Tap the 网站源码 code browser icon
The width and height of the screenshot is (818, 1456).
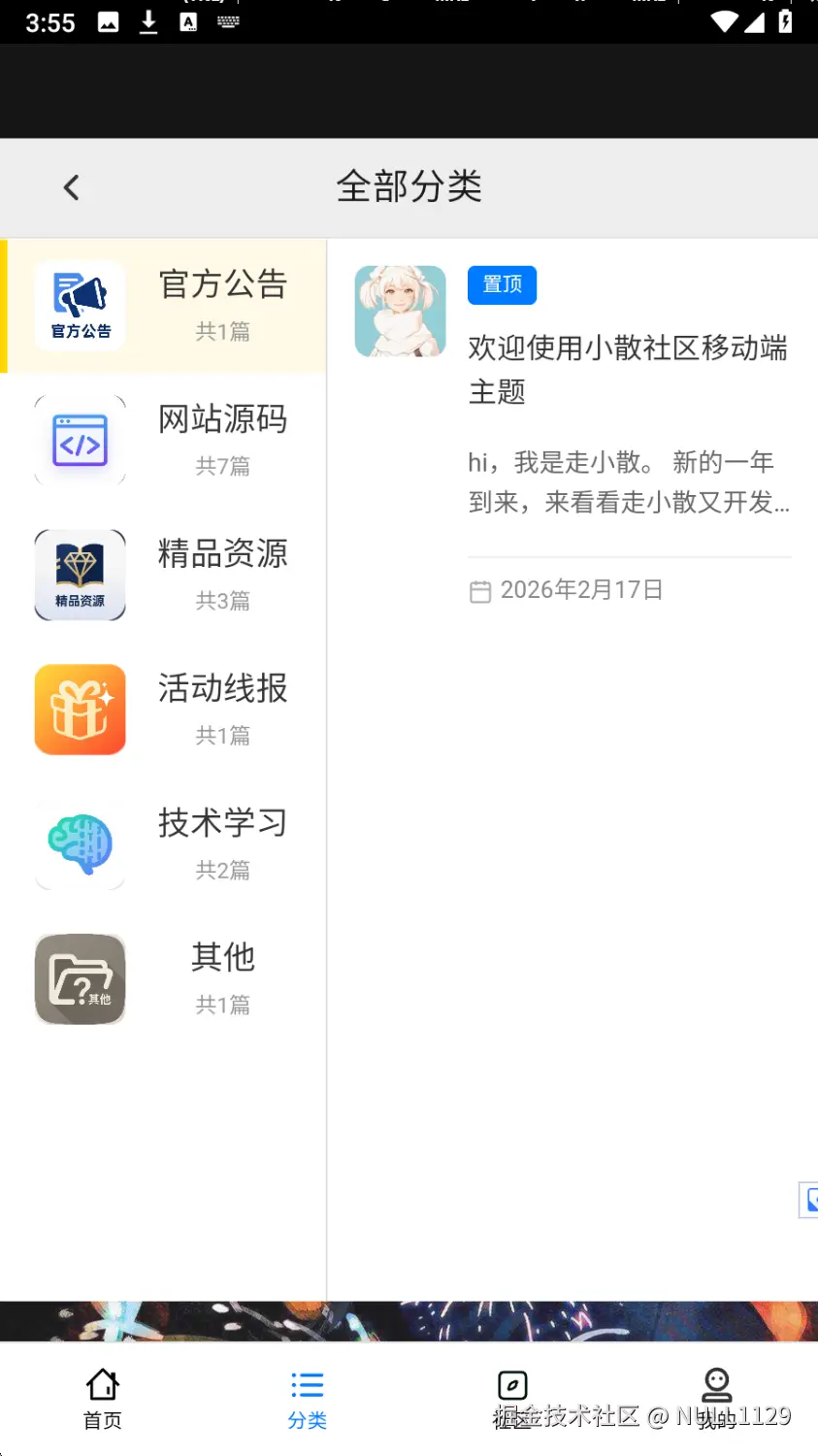coord(80,440)
